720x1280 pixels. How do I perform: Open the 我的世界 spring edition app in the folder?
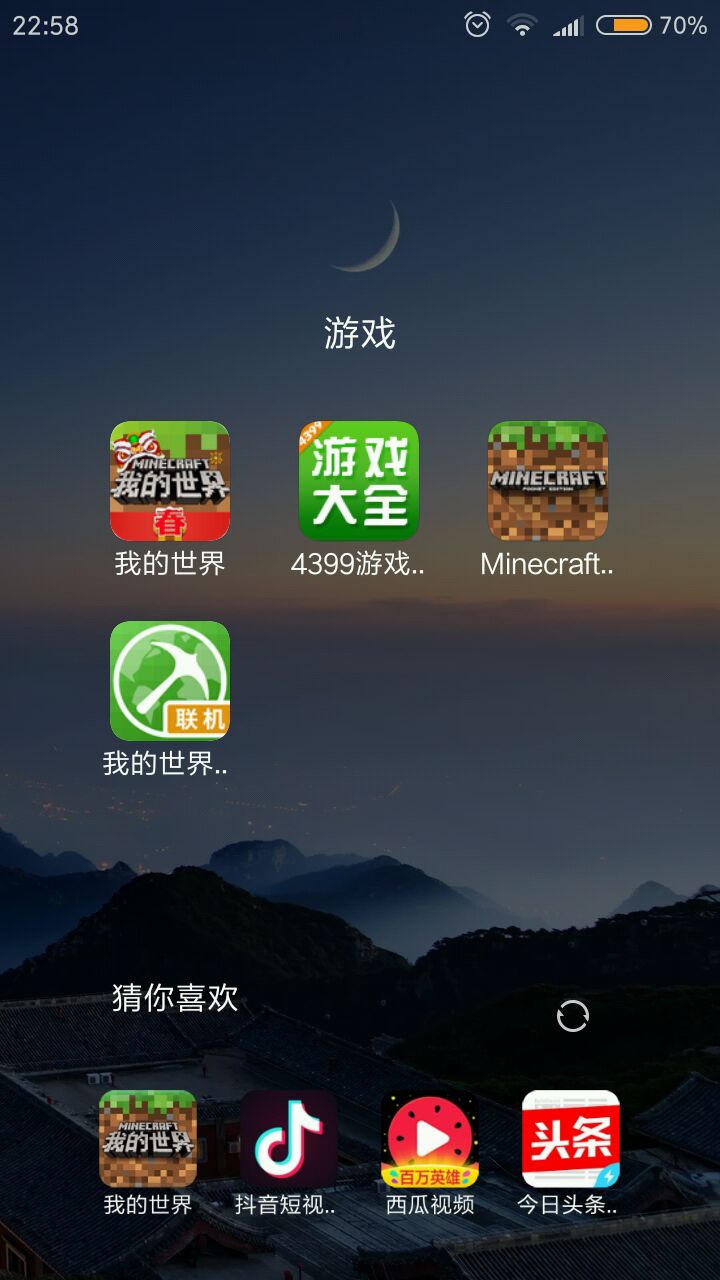point(170,481)
